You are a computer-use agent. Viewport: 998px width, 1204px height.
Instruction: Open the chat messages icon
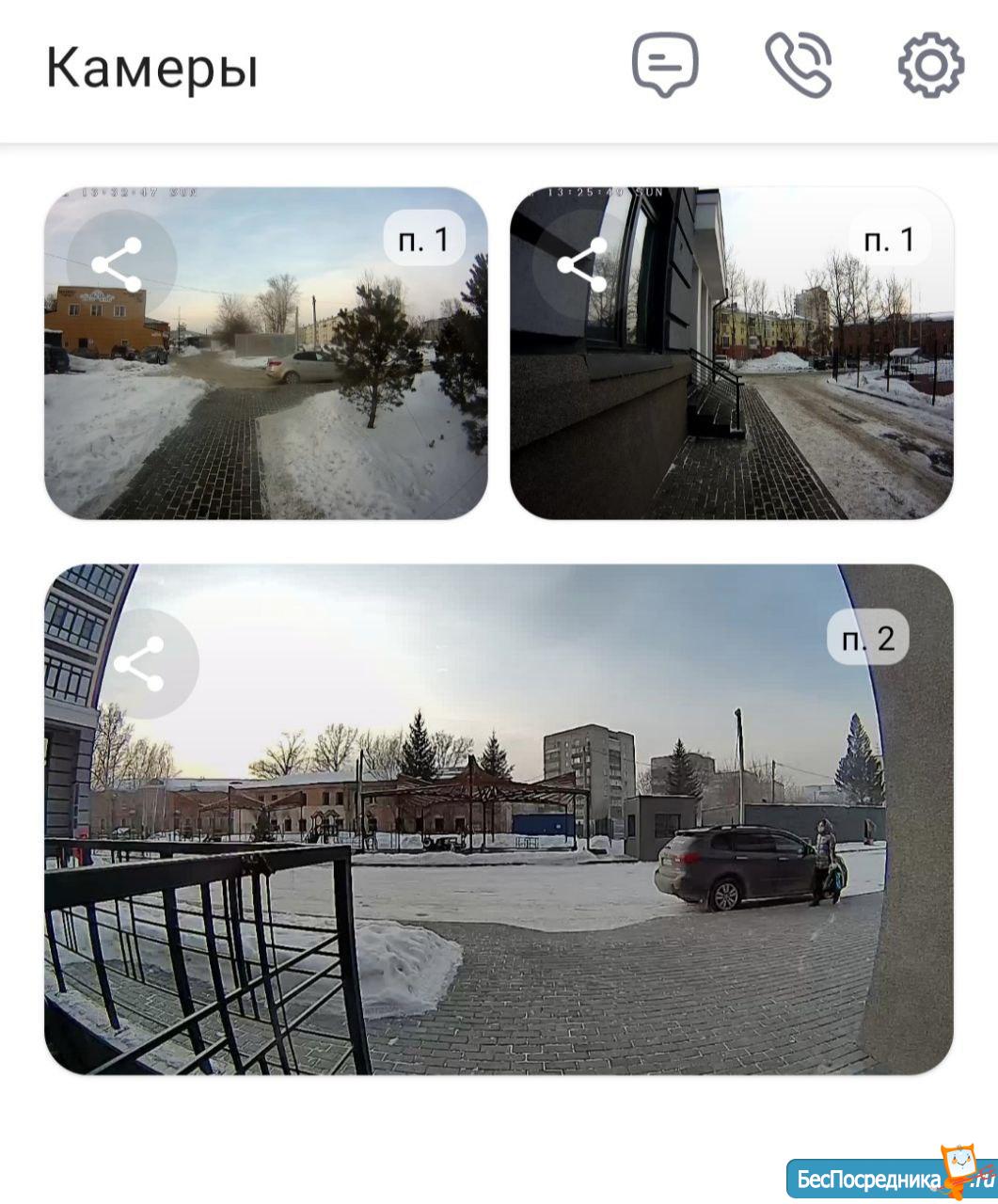tap(665, 65)
